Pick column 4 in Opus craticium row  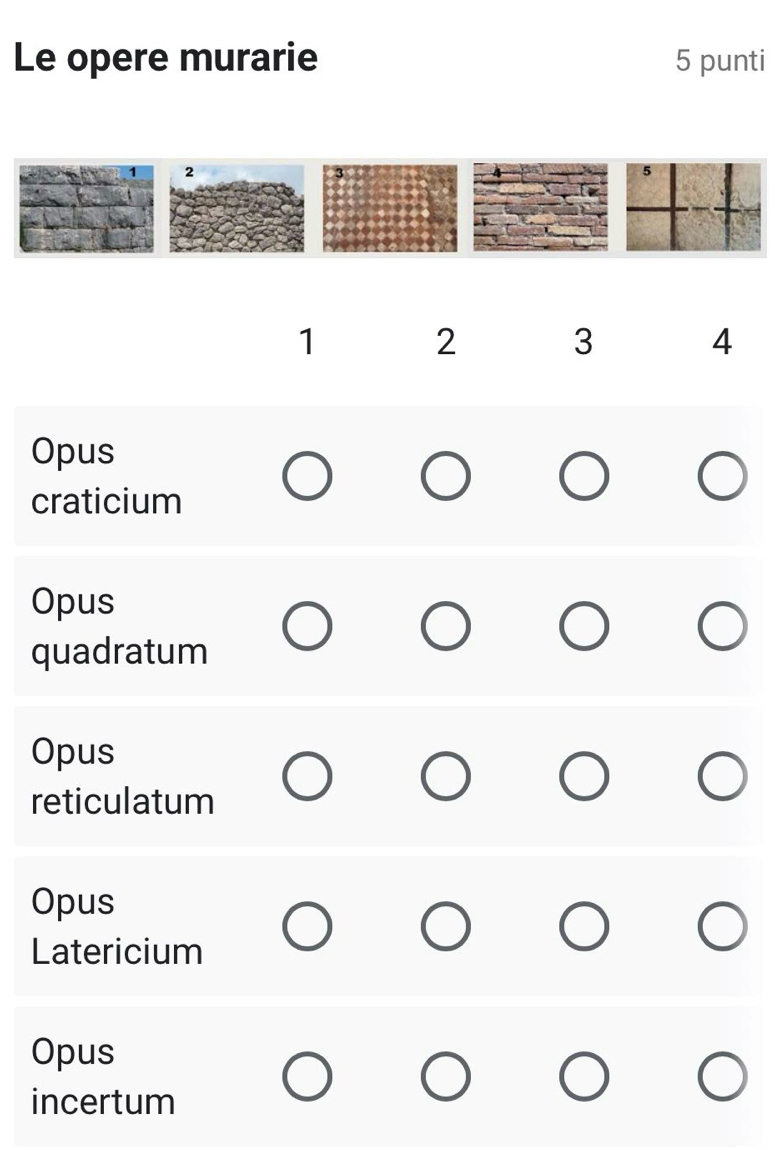[x=722, y=477]
